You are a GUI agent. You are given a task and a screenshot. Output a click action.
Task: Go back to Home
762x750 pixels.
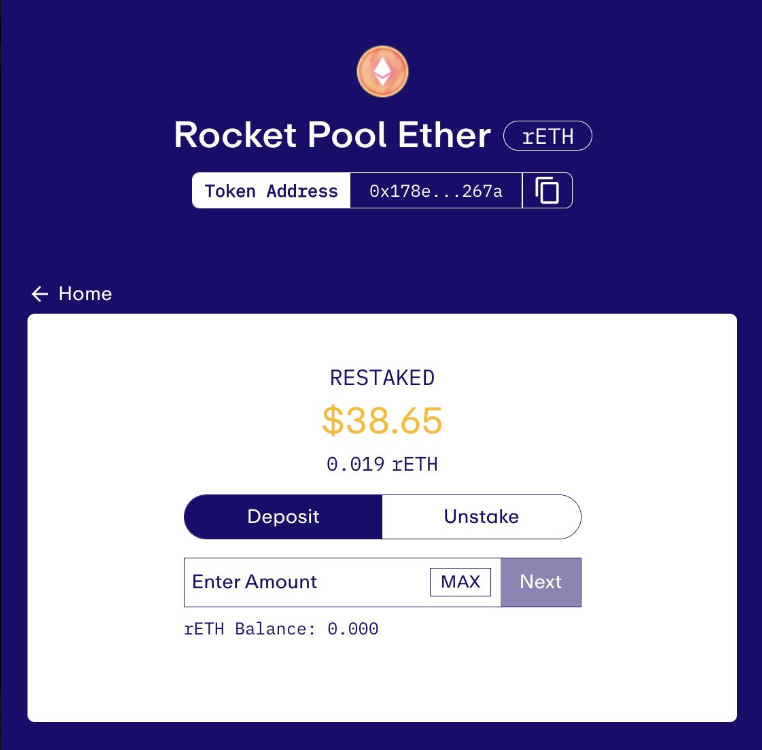click(x=71, y=293)
